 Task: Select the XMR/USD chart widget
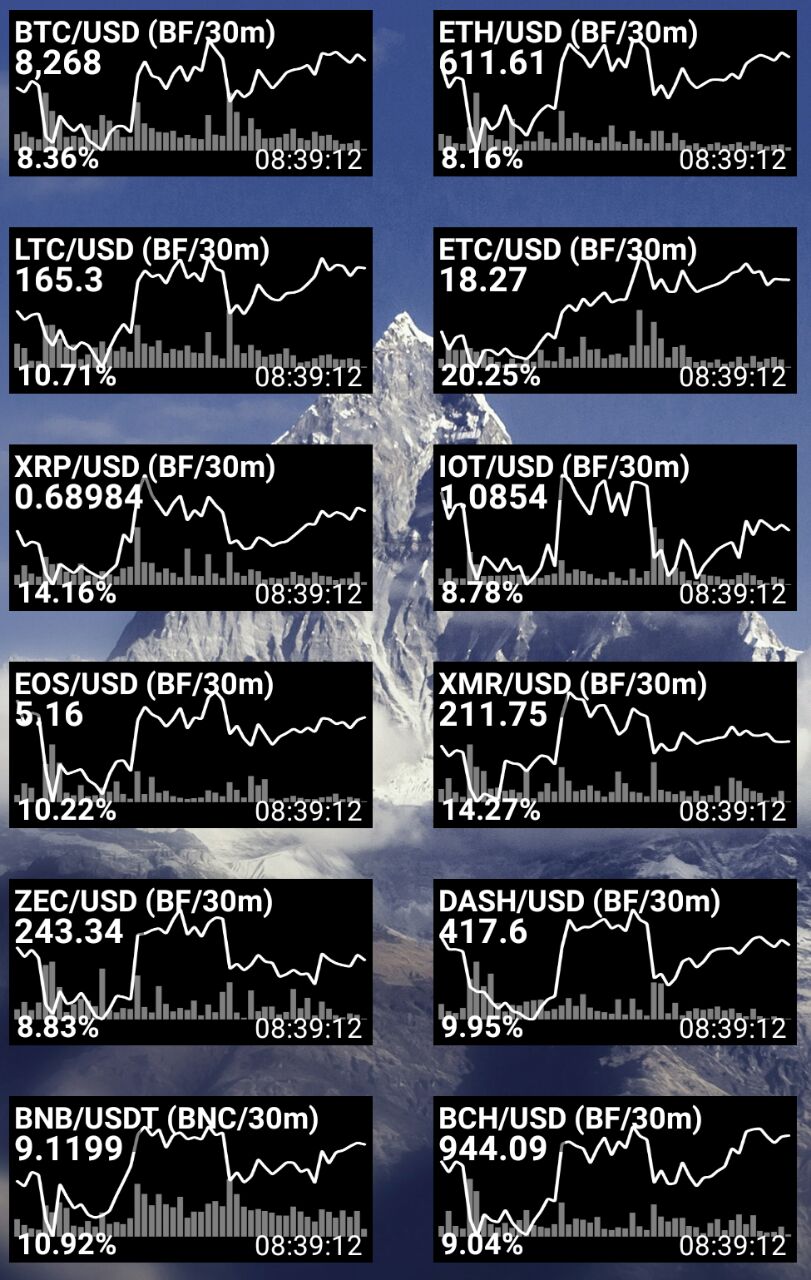[x=615, y=744]
